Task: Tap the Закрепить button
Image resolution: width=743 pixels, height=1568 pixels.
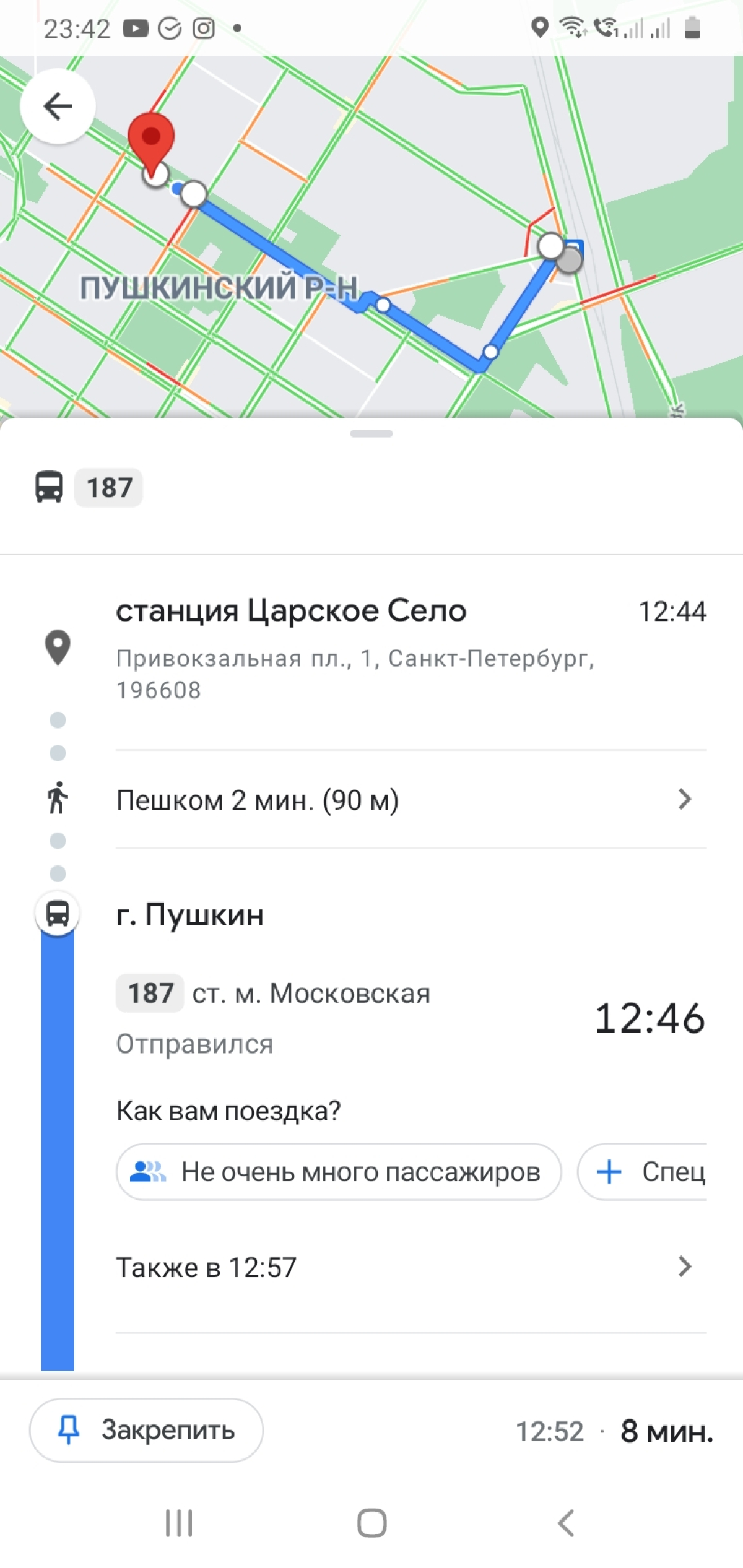Action: click(146, 1431)
